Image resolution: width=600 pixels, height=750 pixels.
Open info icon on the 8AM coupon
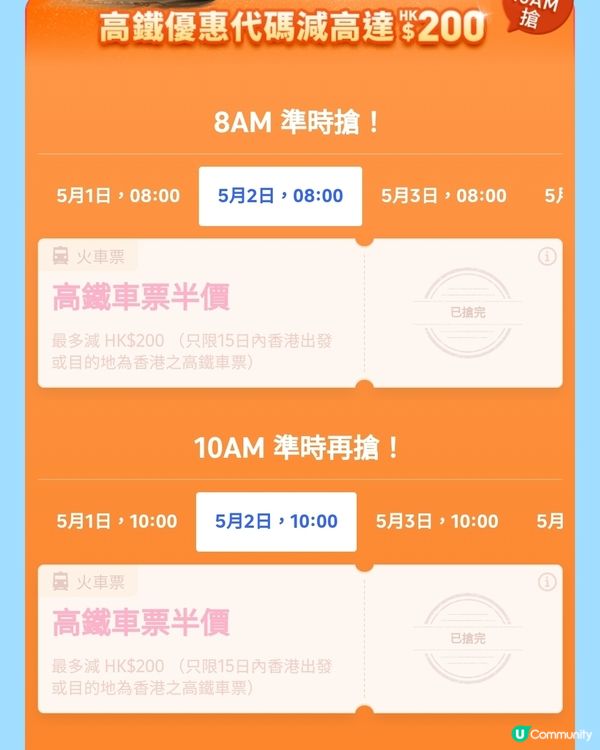coord(546,256)
